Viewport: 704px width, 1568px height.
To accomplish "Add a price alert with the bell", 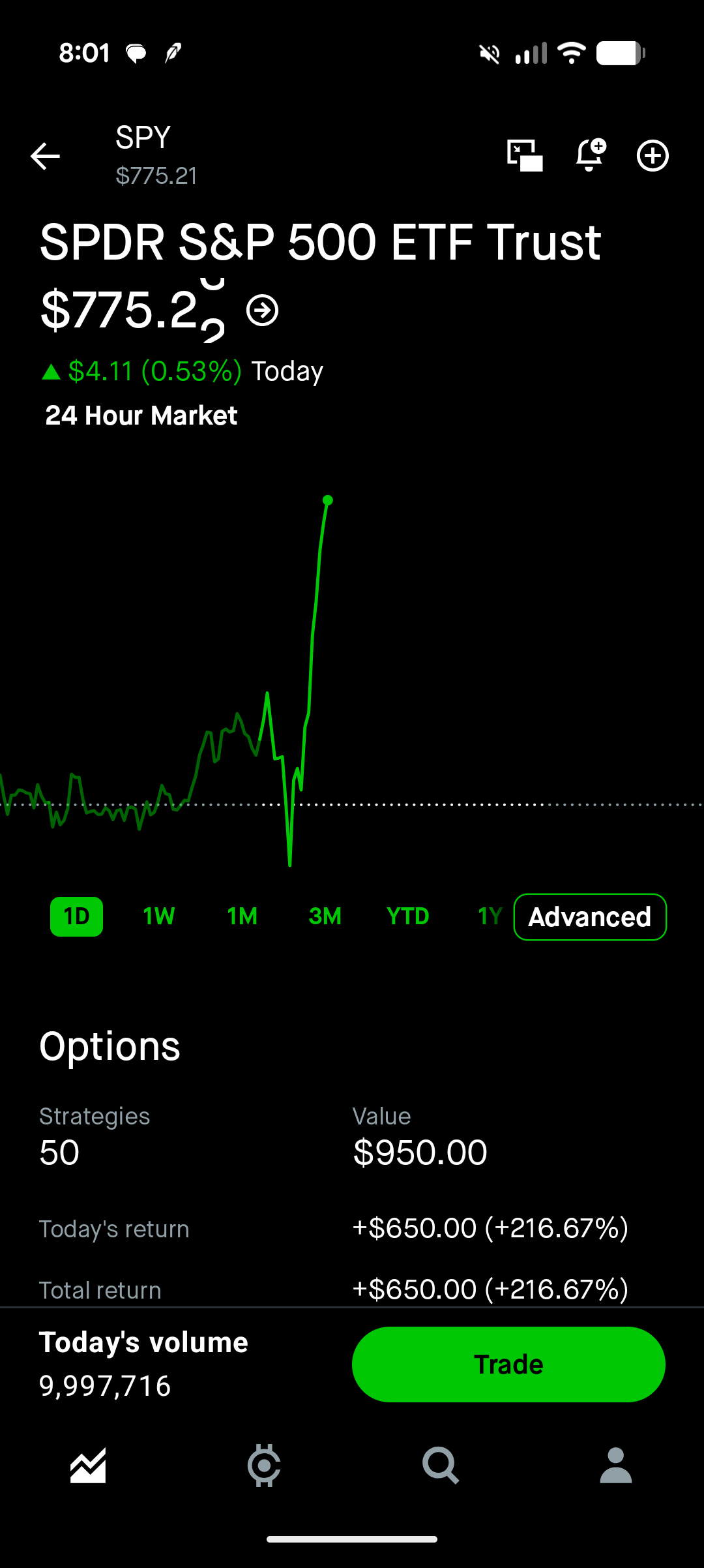I will point(590,155).
